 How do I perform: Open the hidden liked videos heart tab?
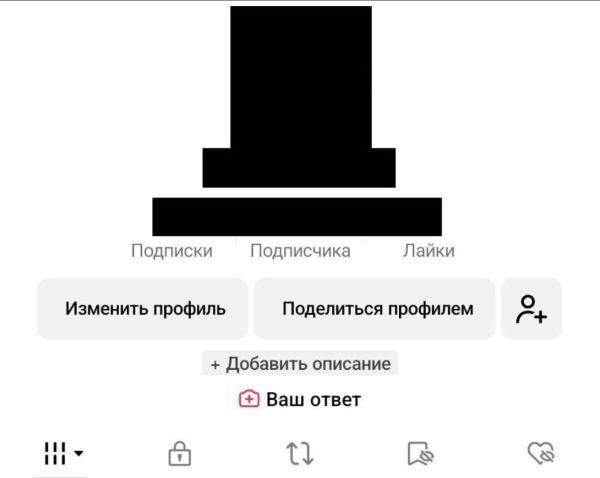click(541, 454)
